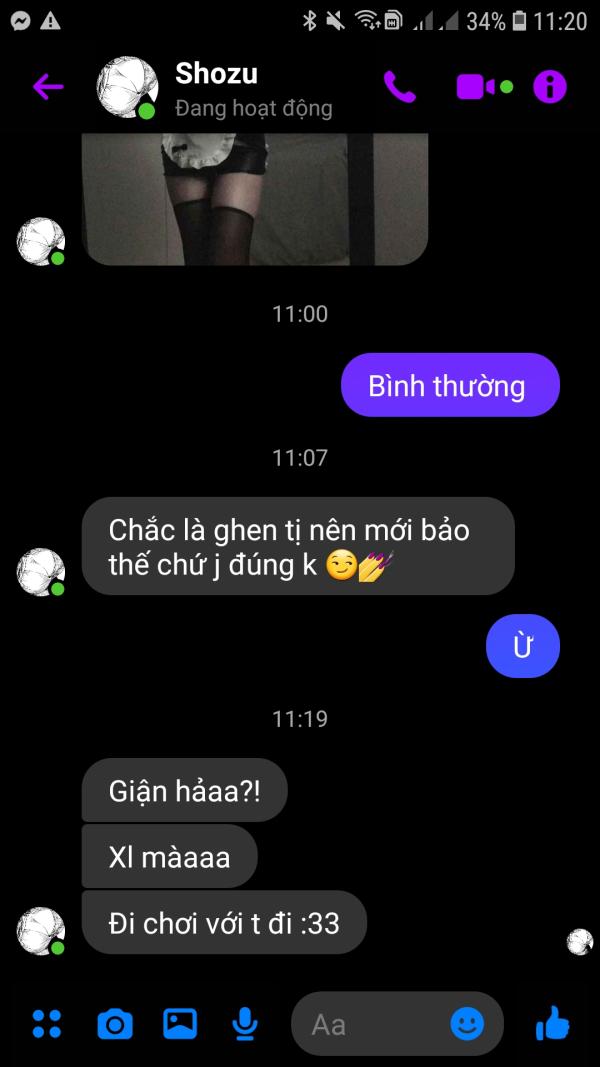Start a video call with Shozu
This screenshot has height=1067, width=600.
pos(476,88)
